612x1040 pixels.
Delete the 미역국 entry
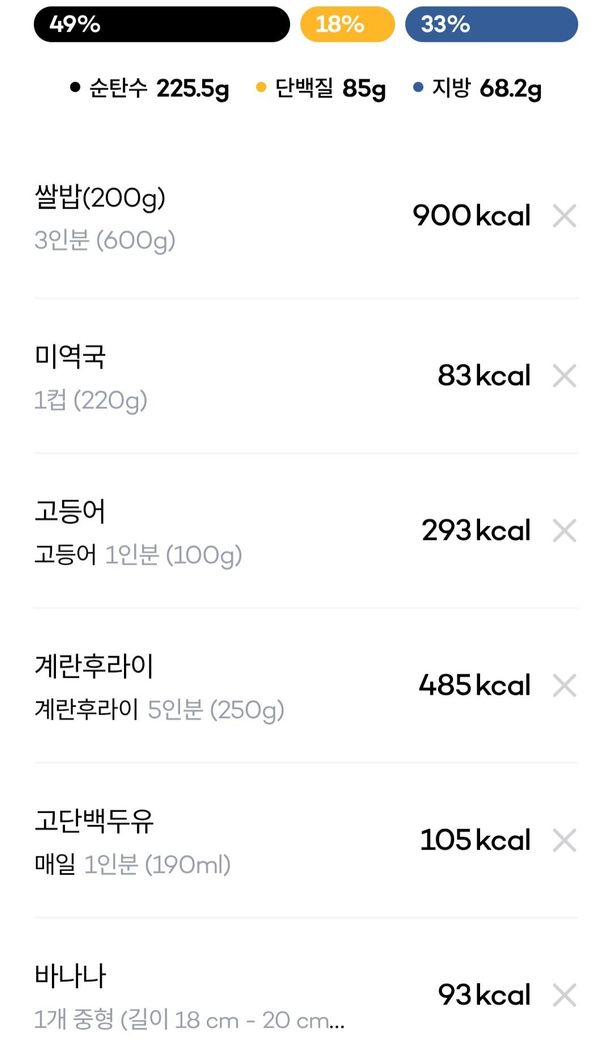(x=564, y=376)
